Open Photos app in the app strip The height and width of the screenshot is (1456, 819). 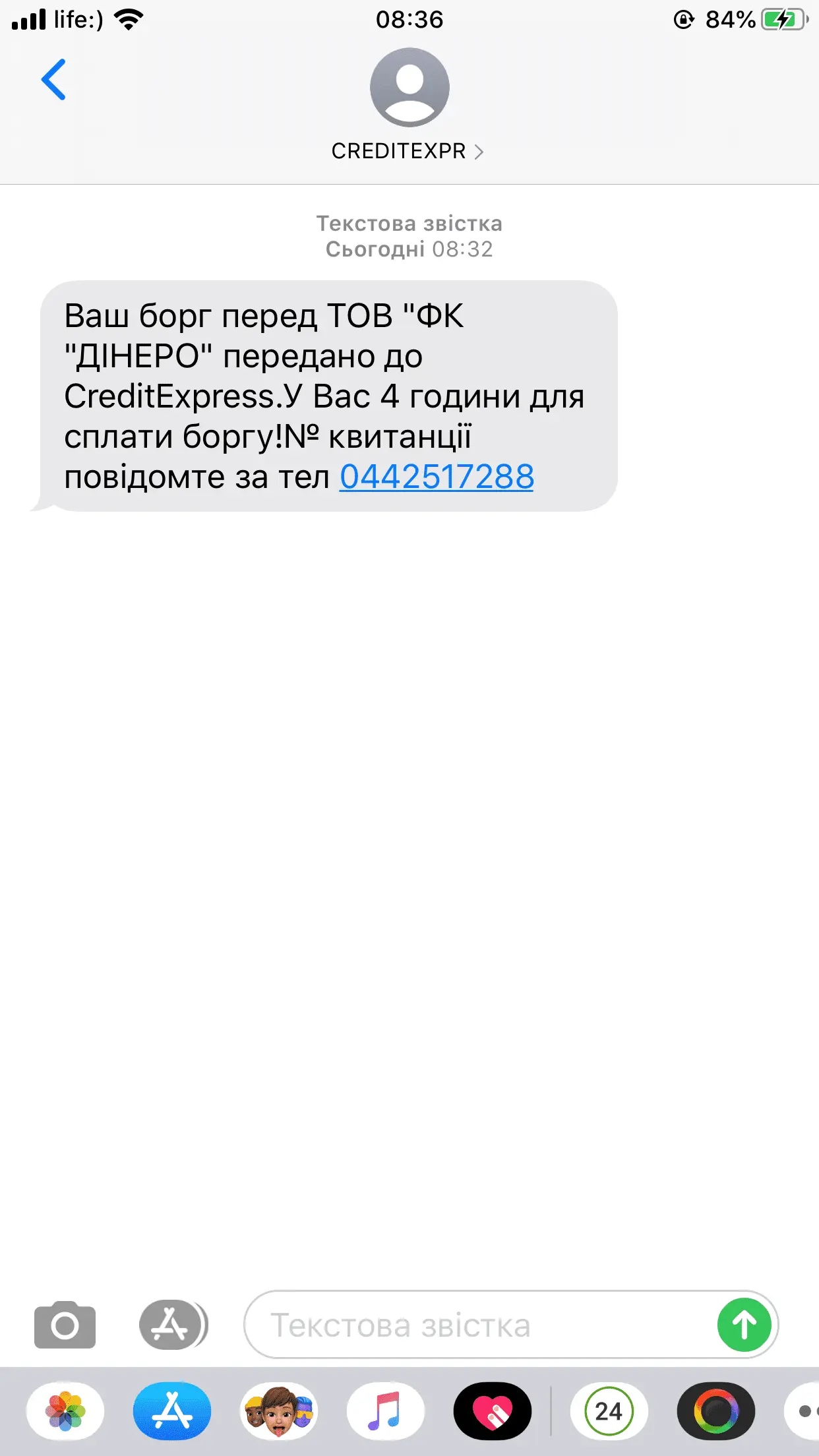[x=65, y=1411]
